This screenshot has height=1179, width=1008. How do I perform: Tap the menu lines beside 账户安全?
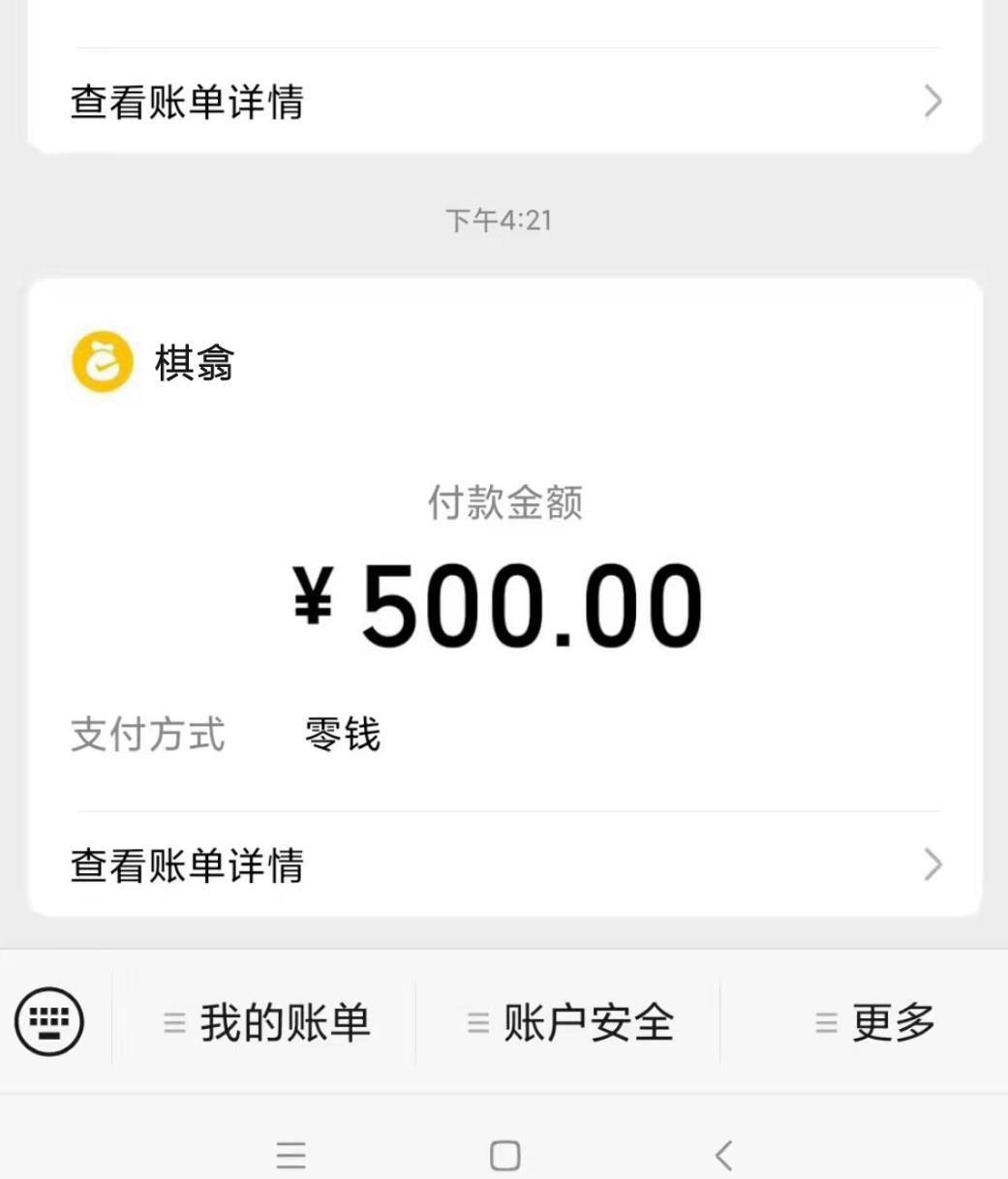(475, 1021)
